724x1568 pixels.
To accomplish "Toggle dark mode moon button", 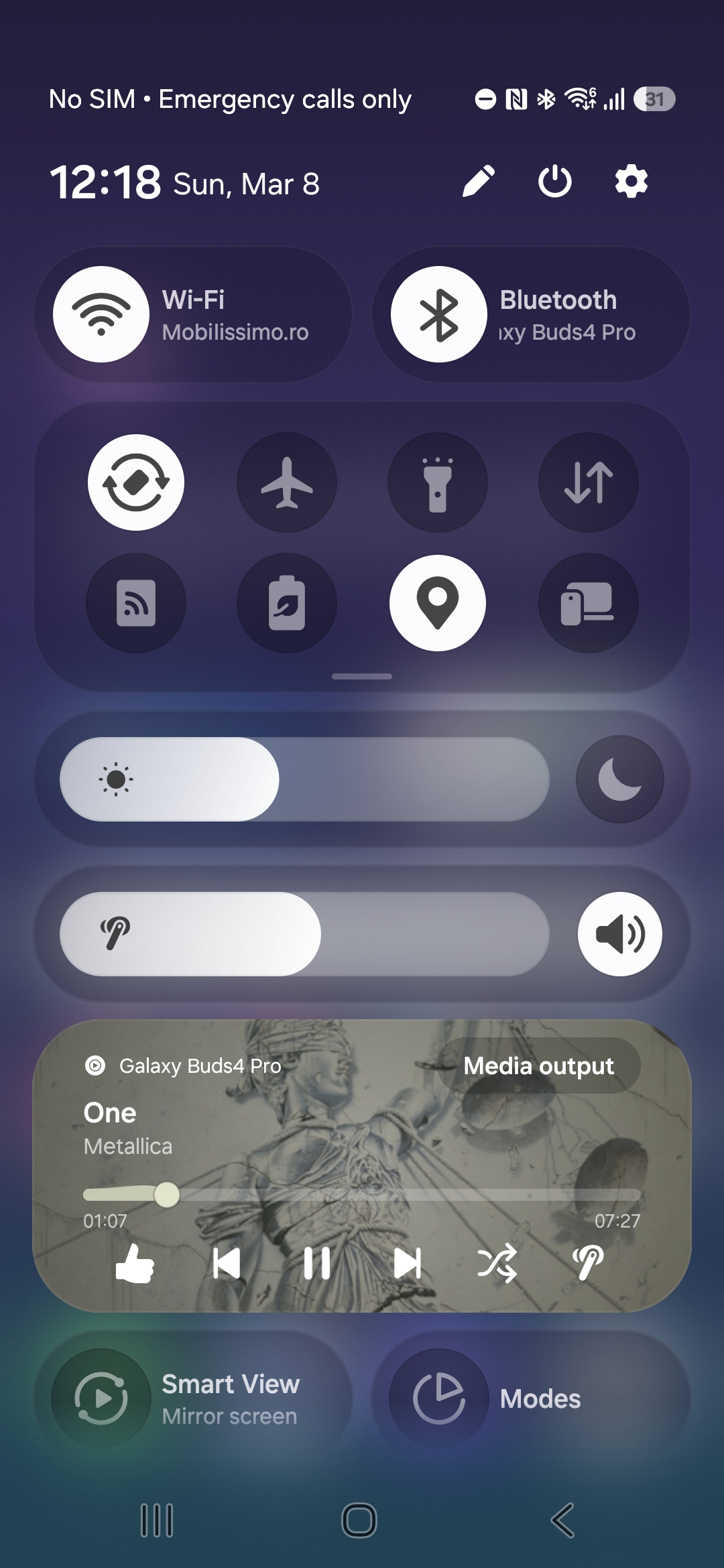I will click(619, 779).
